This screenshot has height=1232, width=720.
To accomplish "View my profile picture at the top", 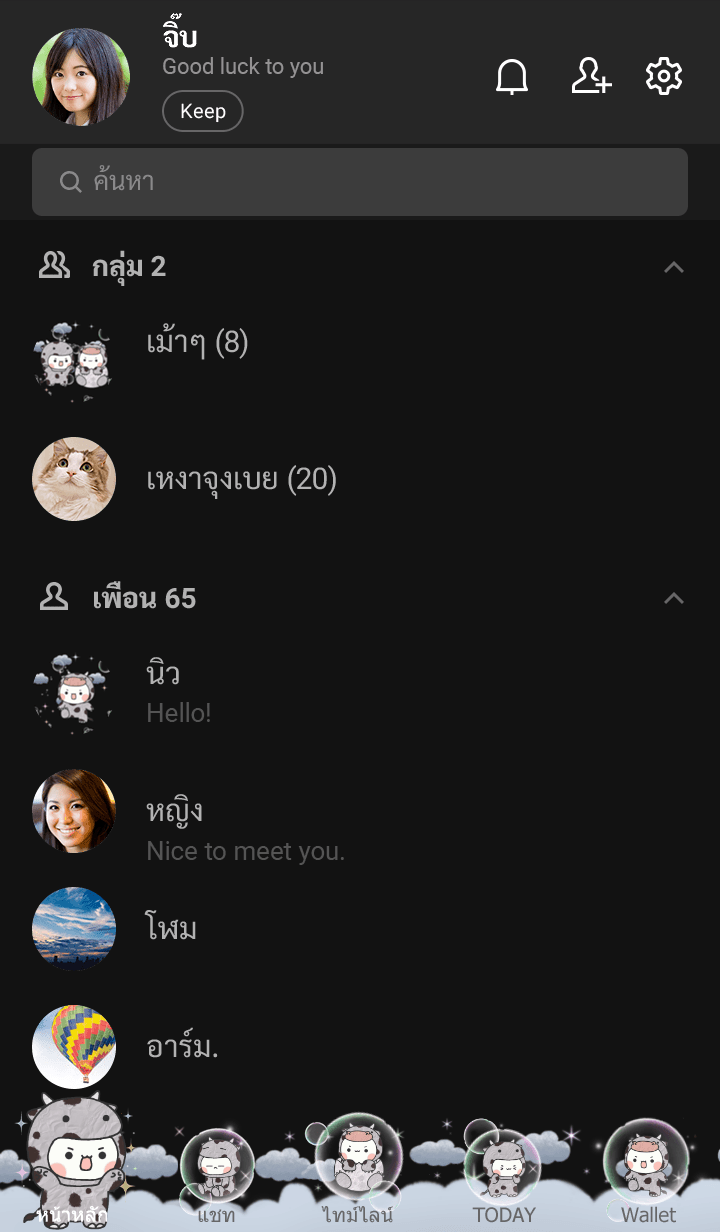I will pyautogui.click(x=81, y=77).
